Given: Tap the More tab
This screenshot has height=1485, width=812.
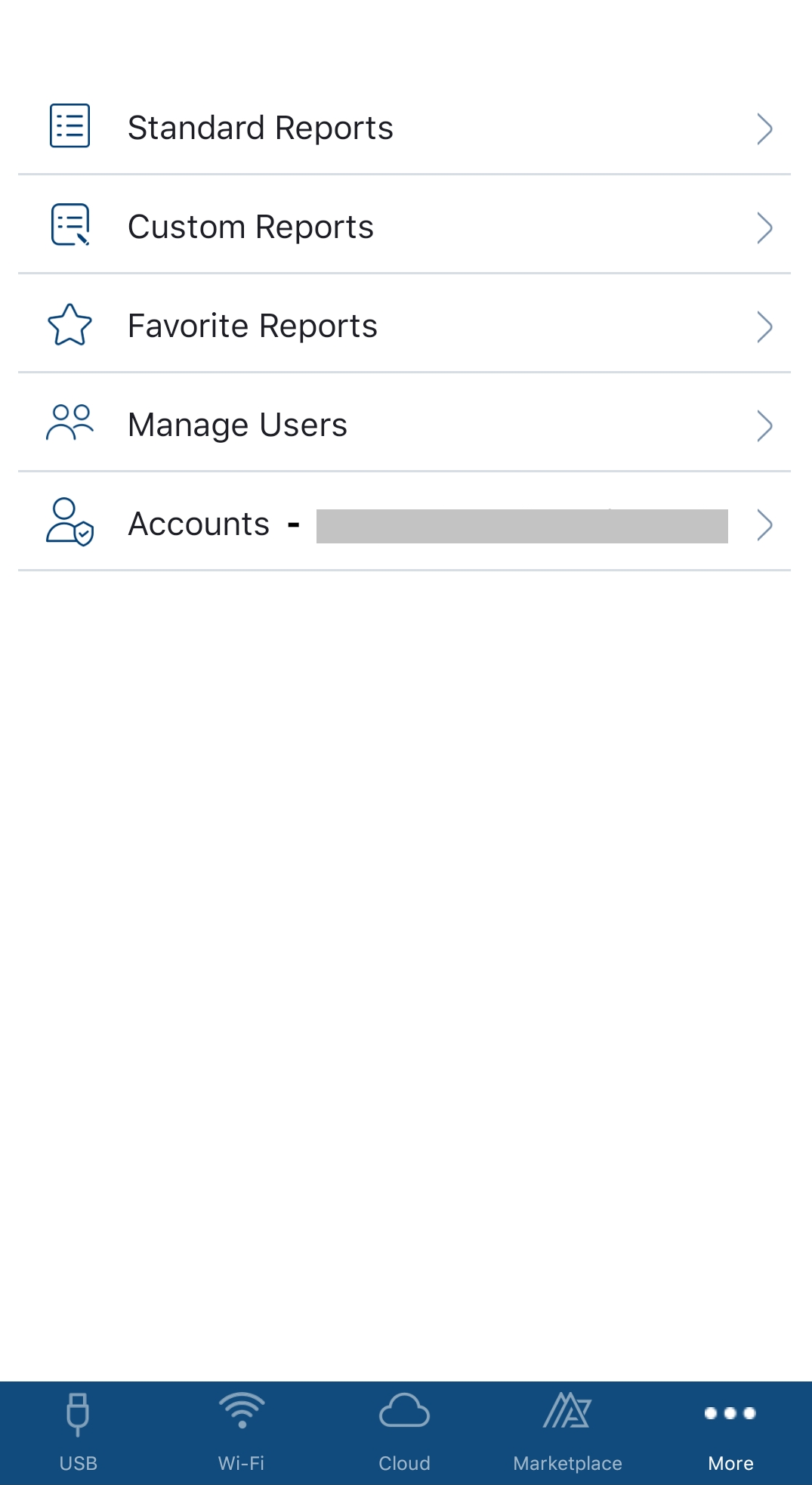Looking at the screenshot, I should pyautogui.click(x=730, y=1432).
